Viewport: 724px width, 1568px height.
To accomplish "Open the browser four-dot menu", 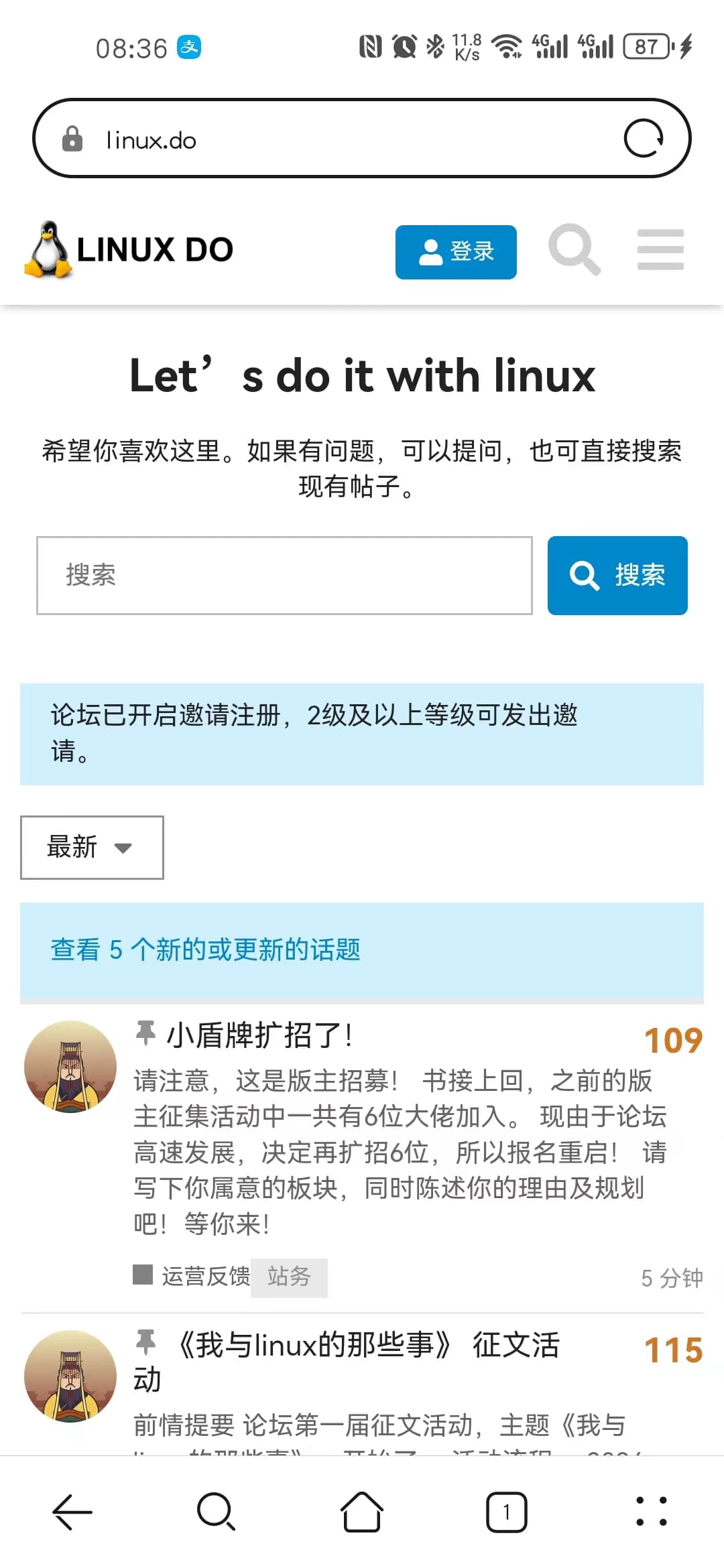I will coord(652,1512).
